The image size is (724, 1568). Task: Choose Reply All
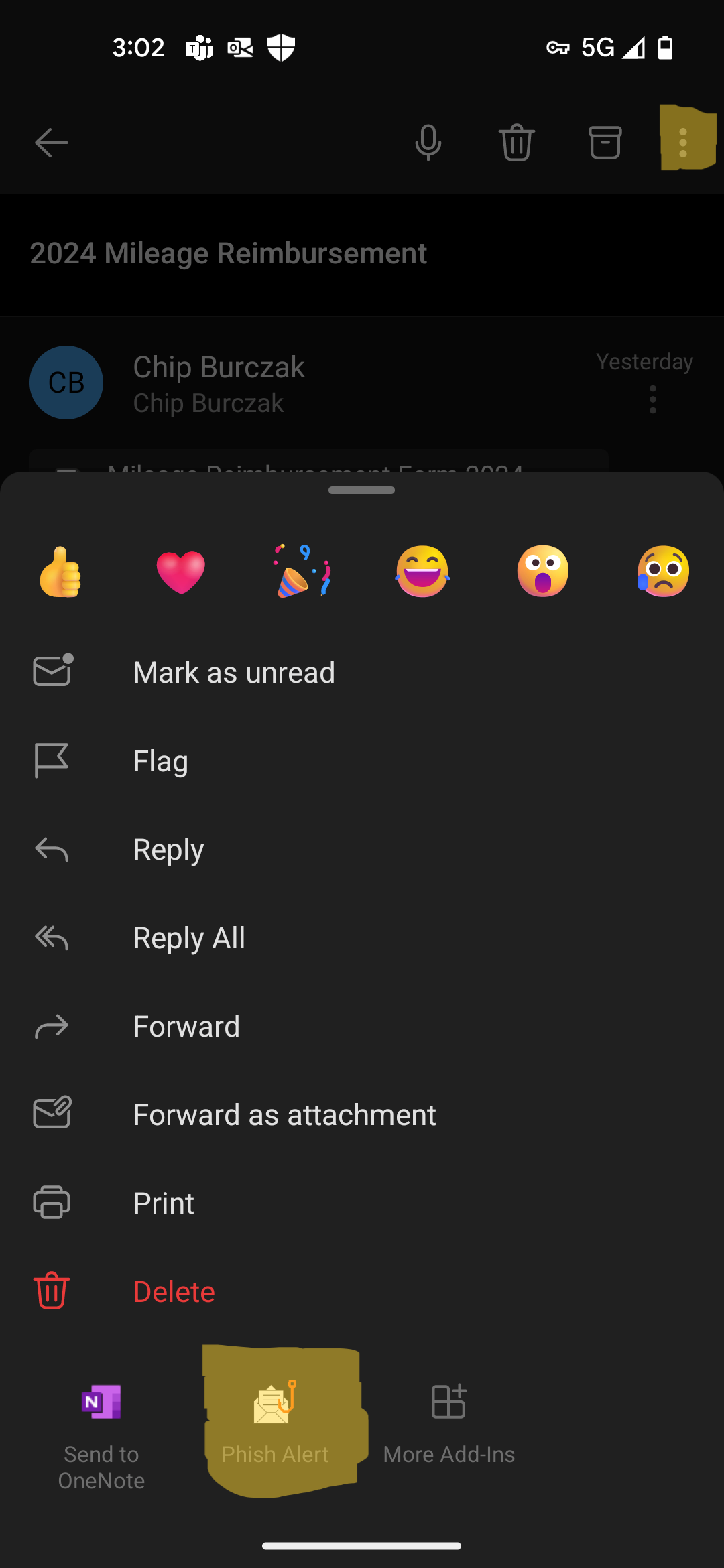tap(362, 937)
